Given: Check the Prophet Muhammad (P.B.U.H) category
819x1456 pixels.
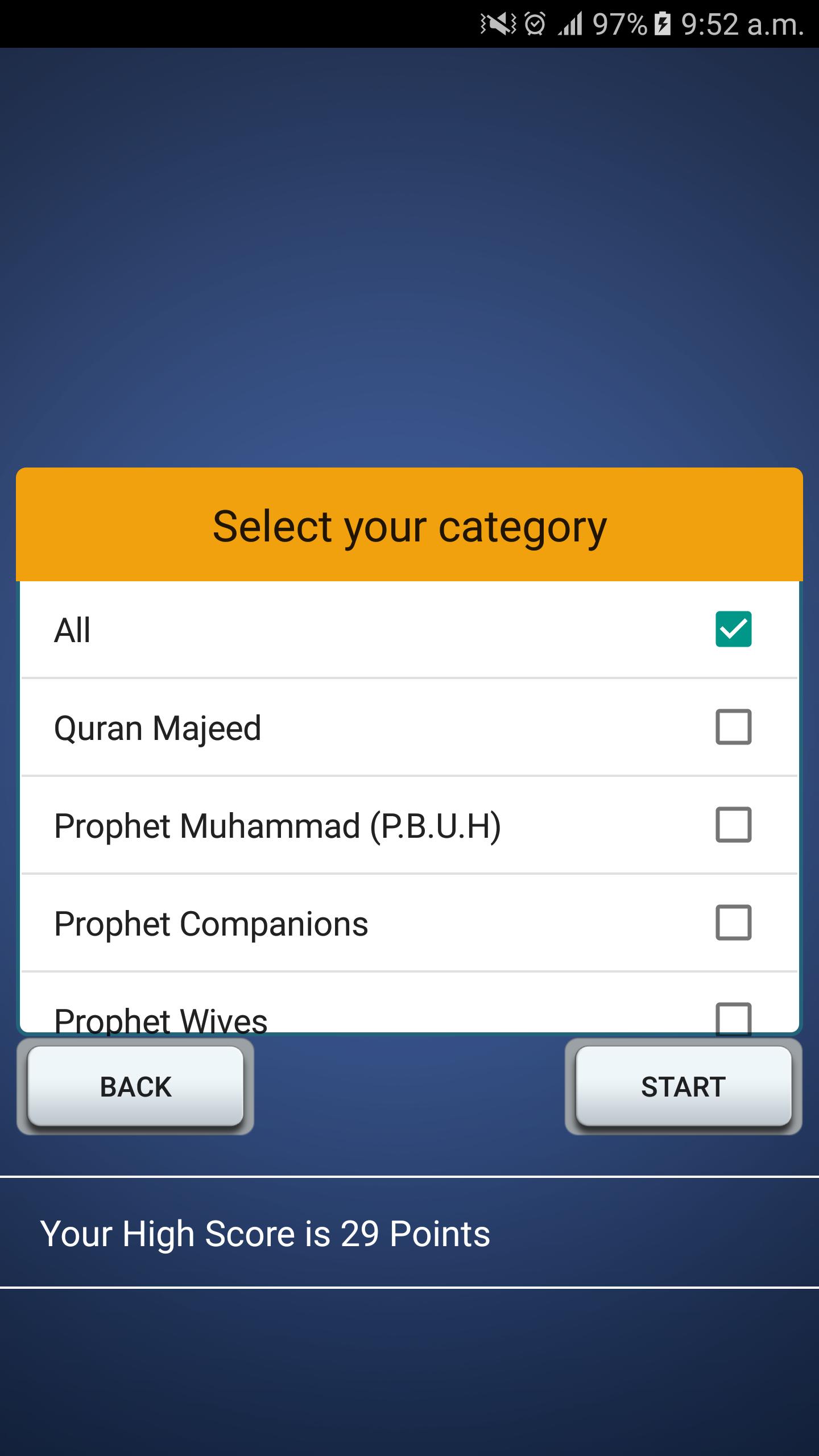Looking at the screenshot, I should pos(733,825).
